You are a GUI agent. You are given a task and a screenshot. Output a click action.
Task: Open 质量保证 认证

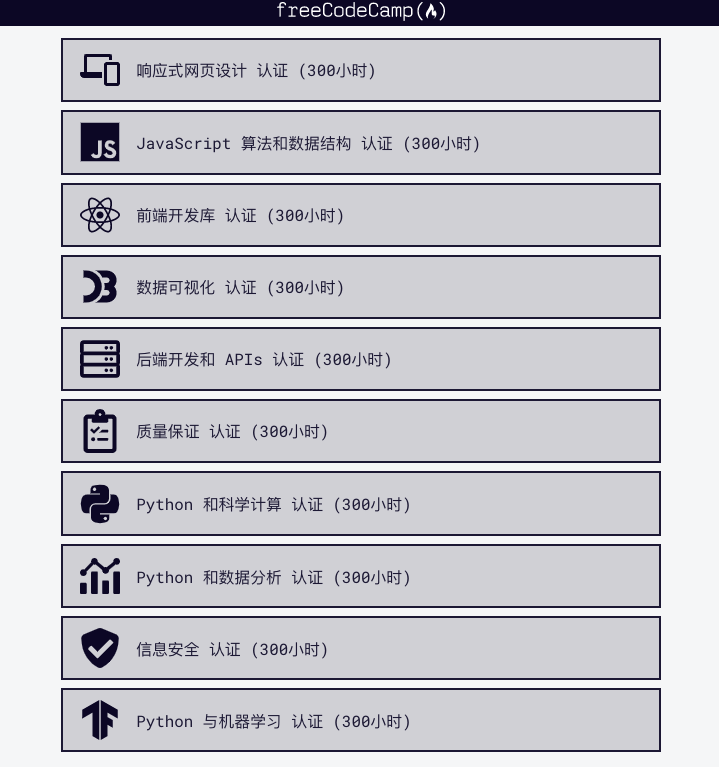(360, 431)
